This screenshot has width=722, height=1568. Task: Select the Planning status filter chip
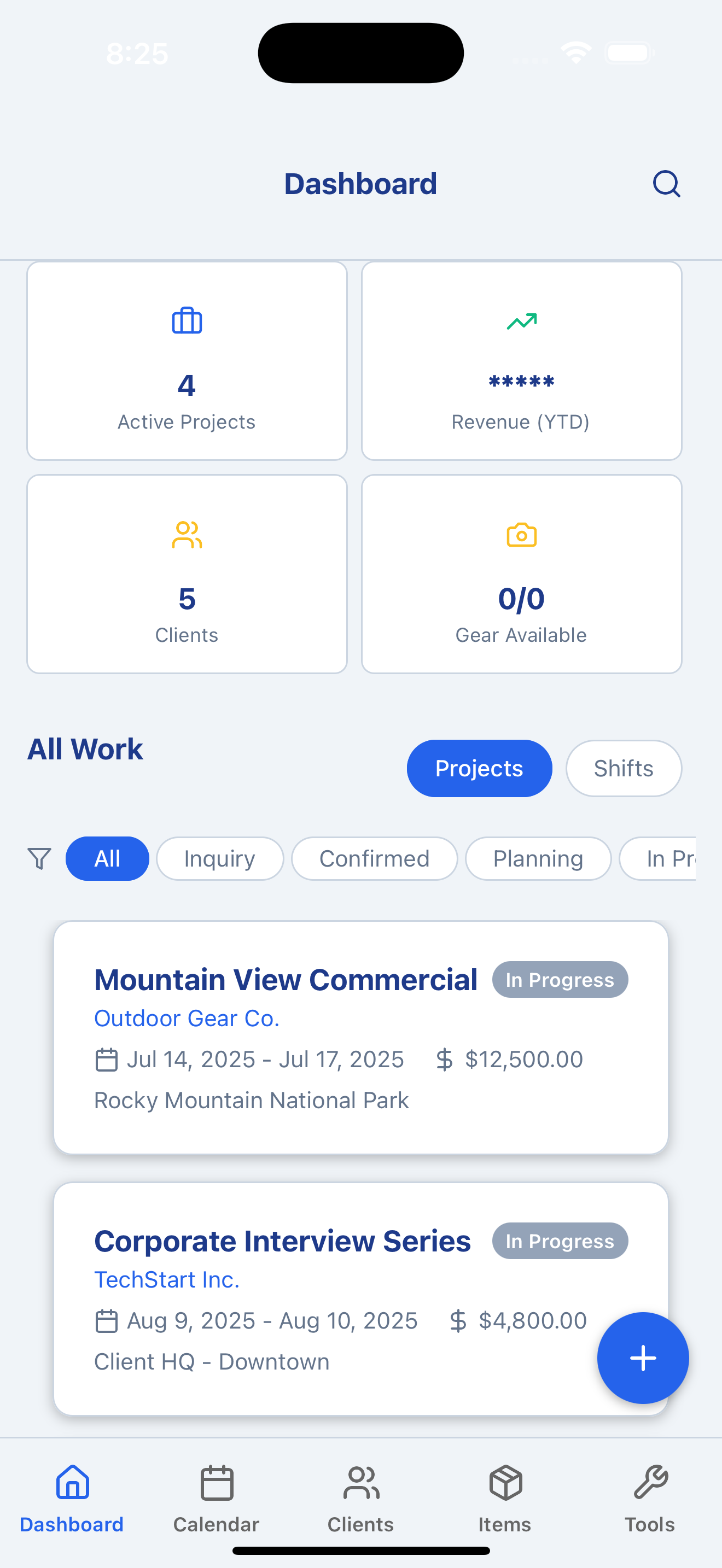pos(538,858)
